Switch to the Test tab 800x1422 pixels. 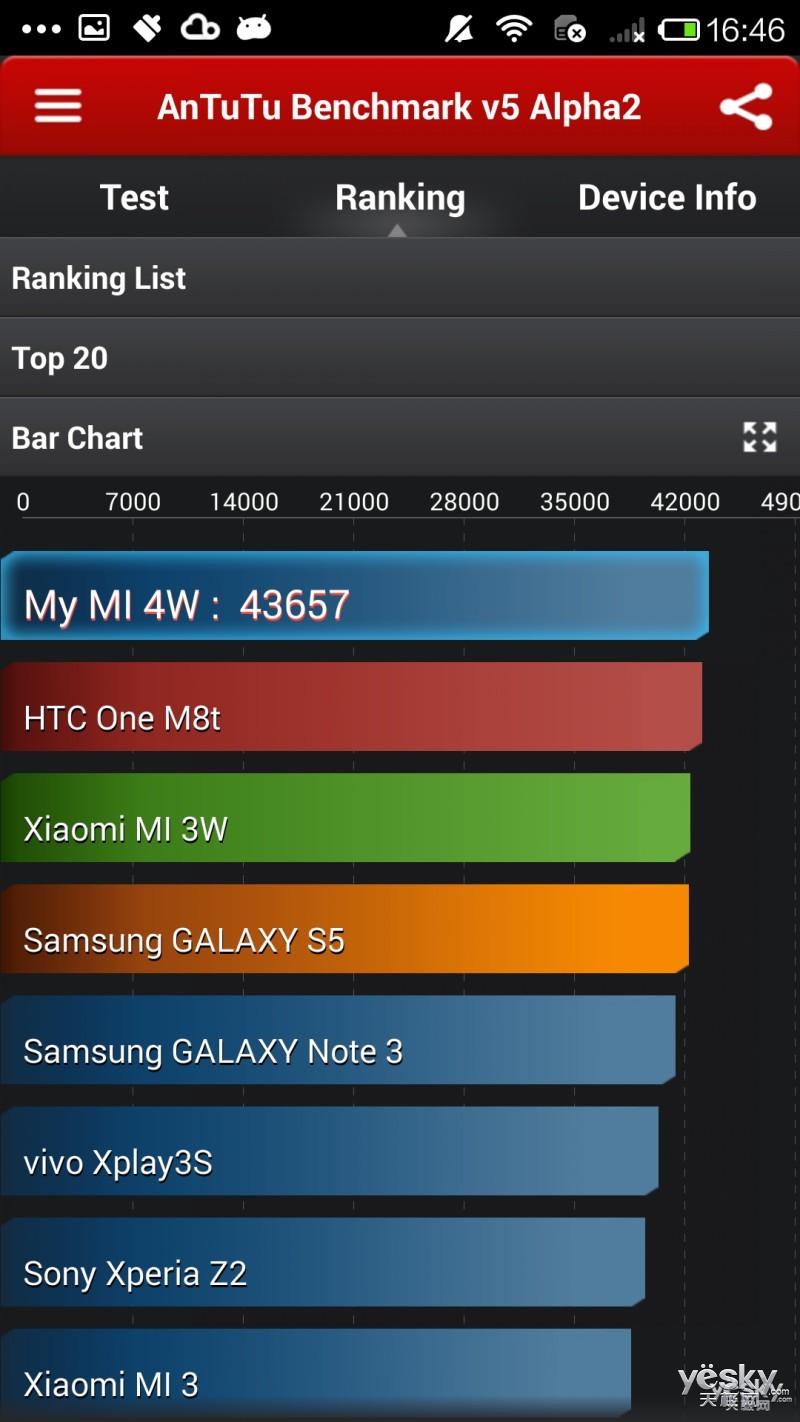point(134,197)
